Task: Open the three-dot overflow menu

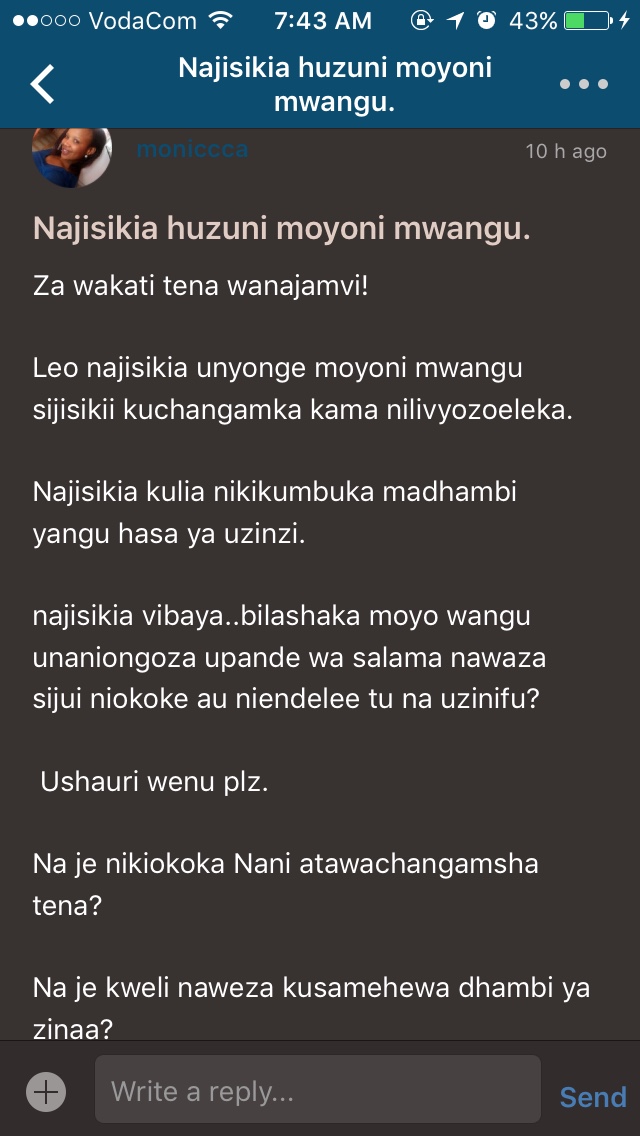Action: click(584, 84)
